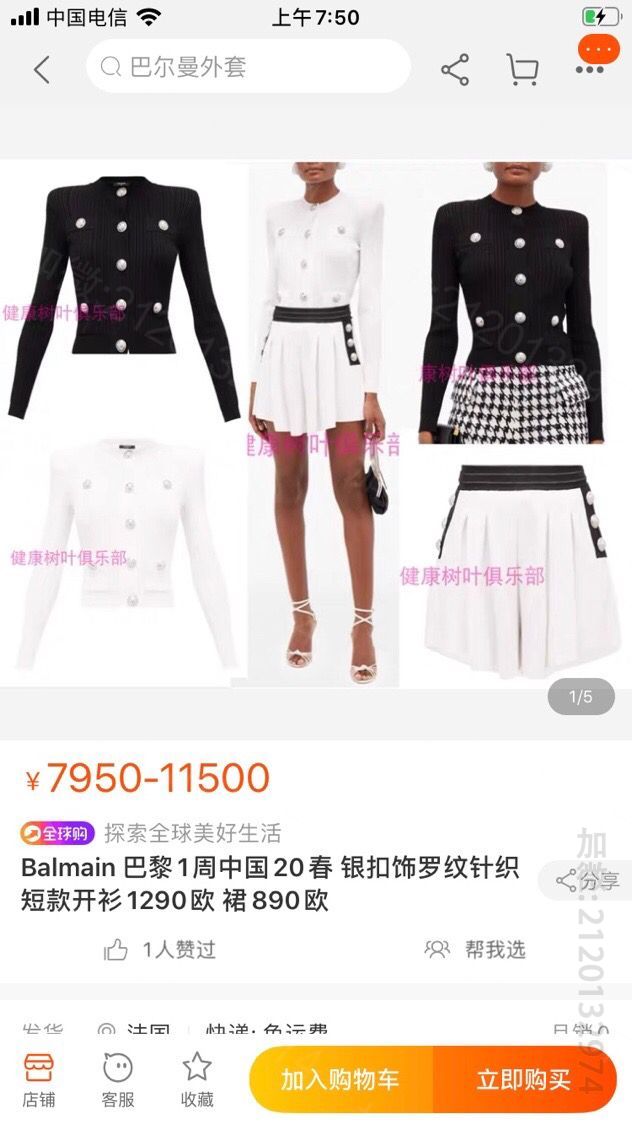
Task: Go back using the arrow icon
Action: click(x=41, y=69)
